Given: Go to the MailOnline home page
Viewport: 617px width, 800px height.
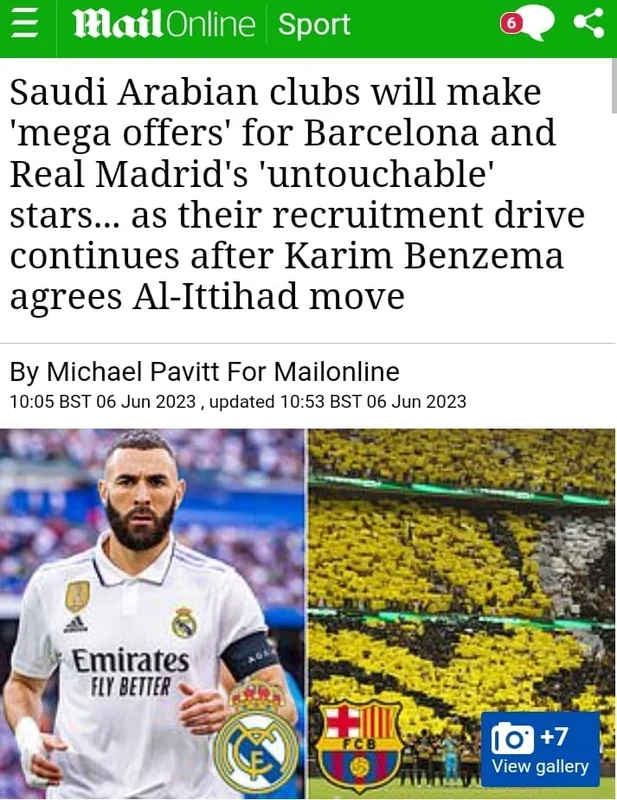Looking at the screenshot, I should pyautogui.click(x=163, y=24).
